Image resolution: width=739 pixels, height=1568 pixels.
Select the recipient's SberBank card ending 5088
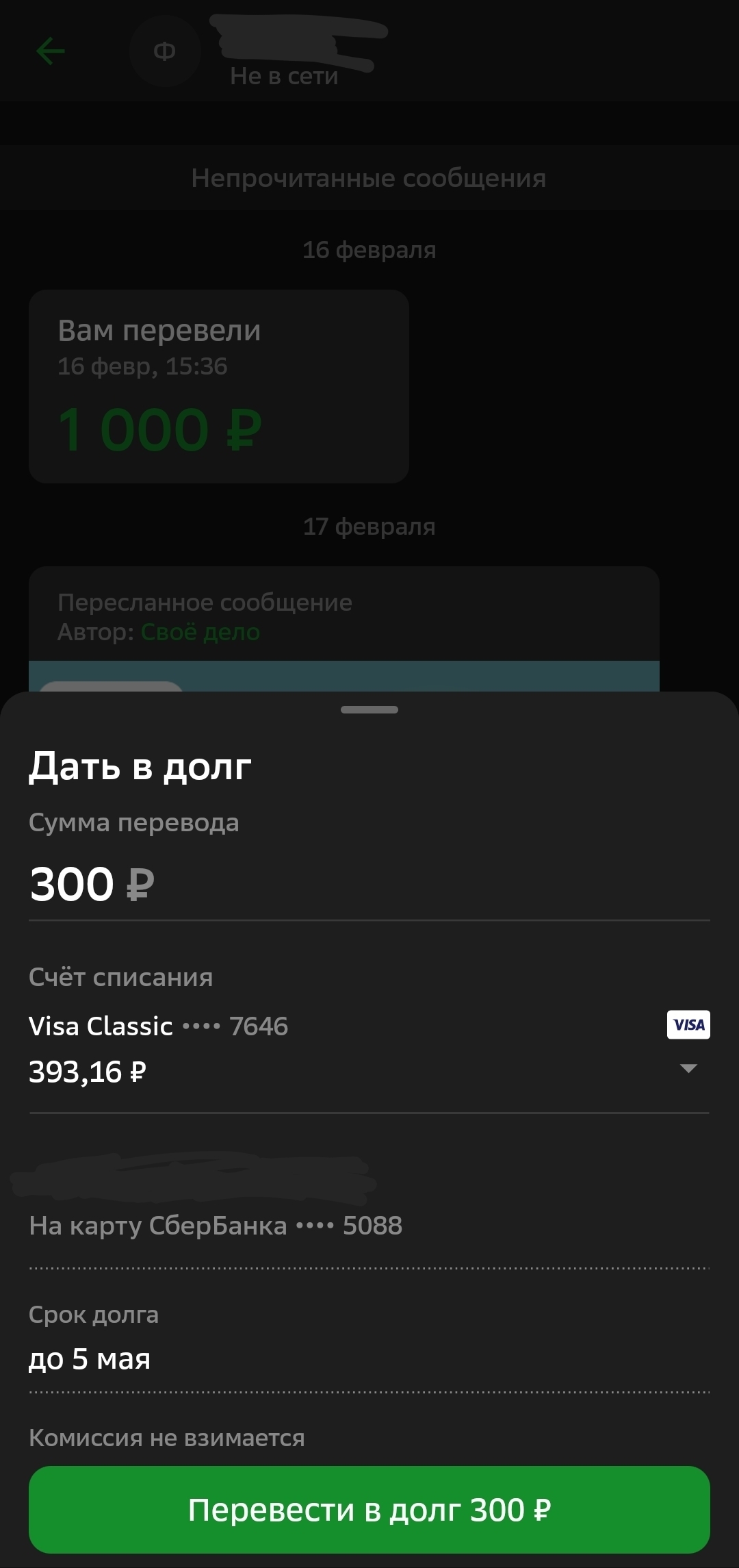[216, 1226]
